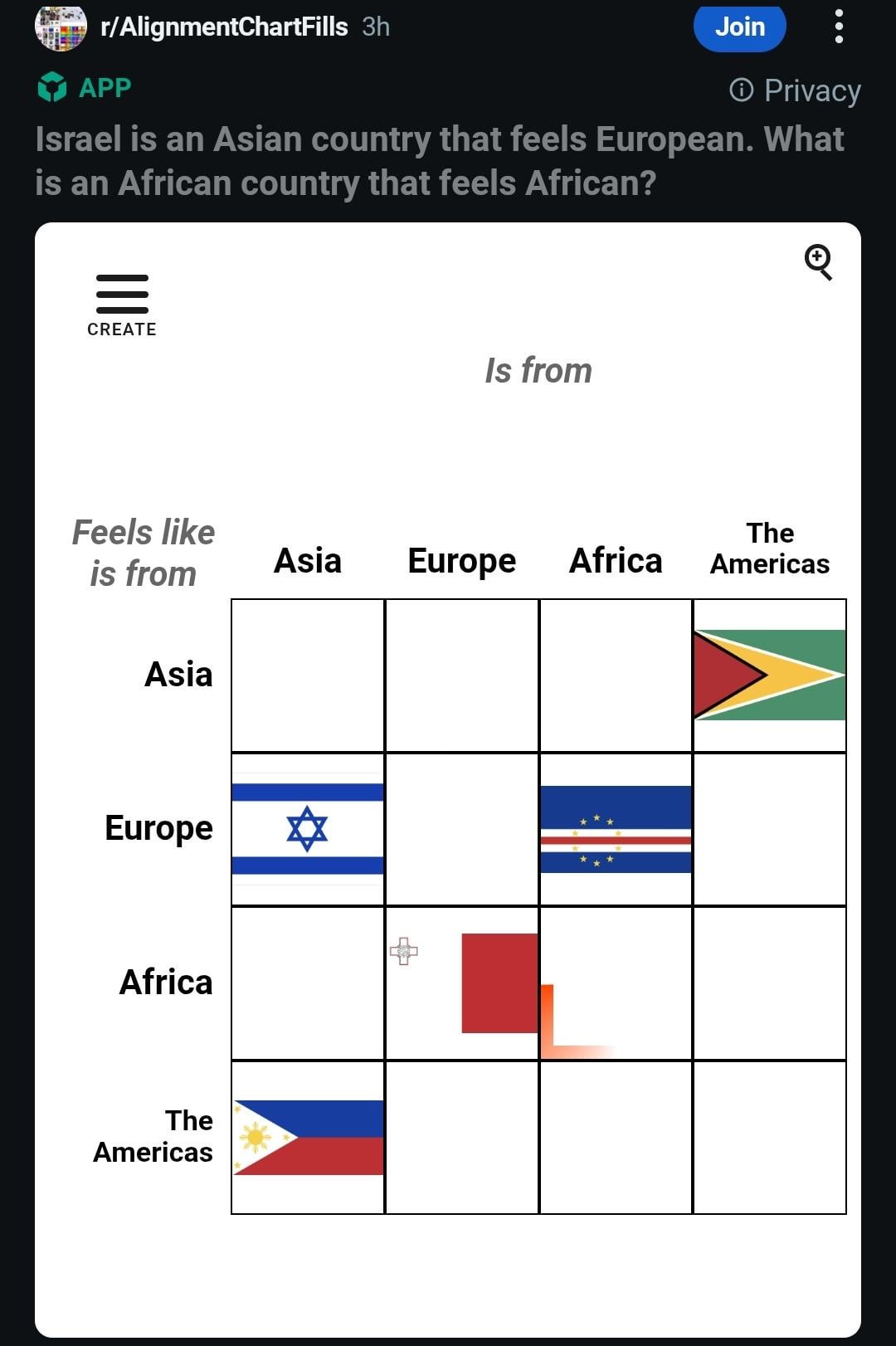Open the post about Israel feeling European

tap(439, 161)
